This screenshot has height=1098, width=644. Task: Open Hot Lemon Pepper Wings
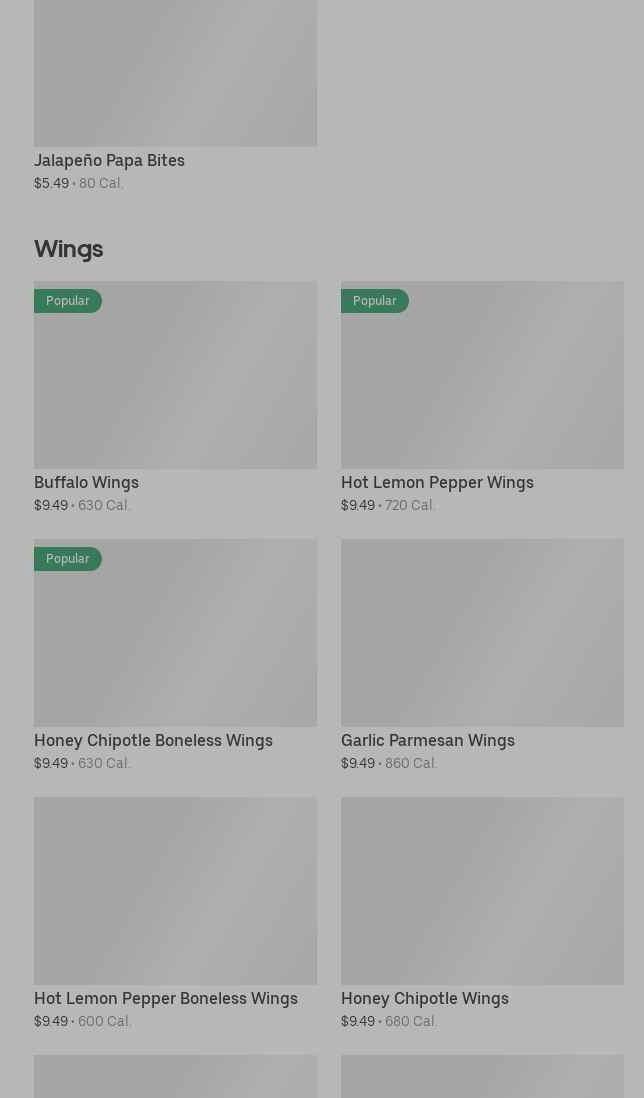point(482,398)
